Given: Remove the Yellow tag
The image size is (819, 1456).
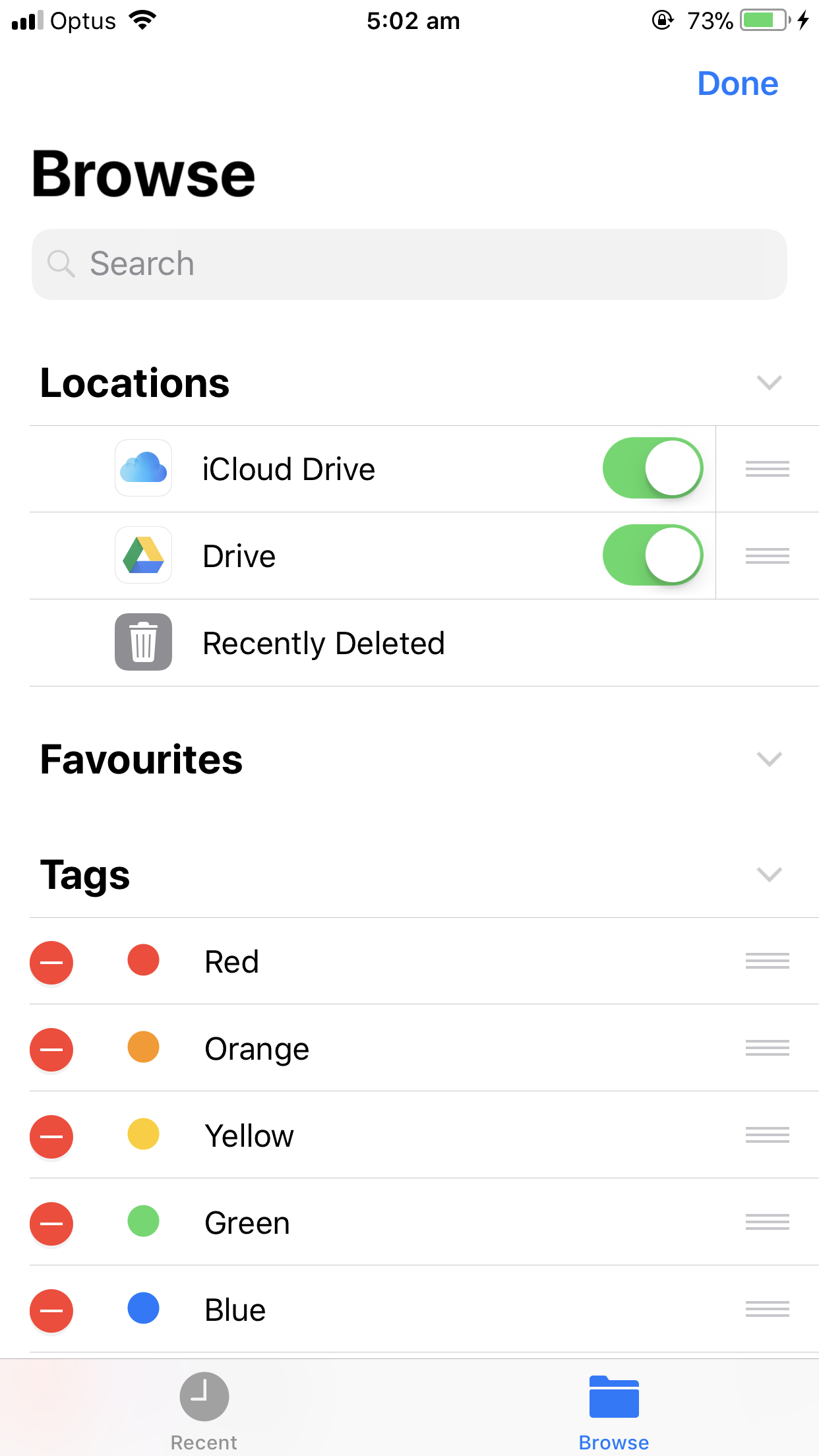Looking at the screenshot, I should pos(51,1136).
